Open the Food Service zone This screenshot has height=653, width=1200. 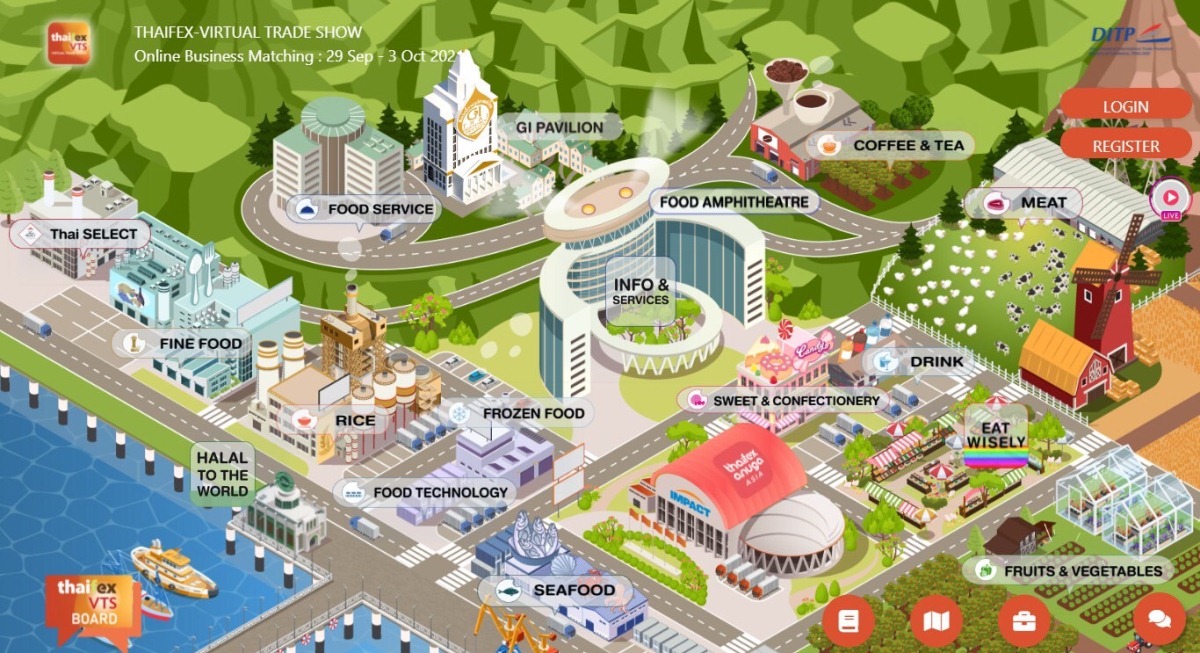[x=364, y=209]
